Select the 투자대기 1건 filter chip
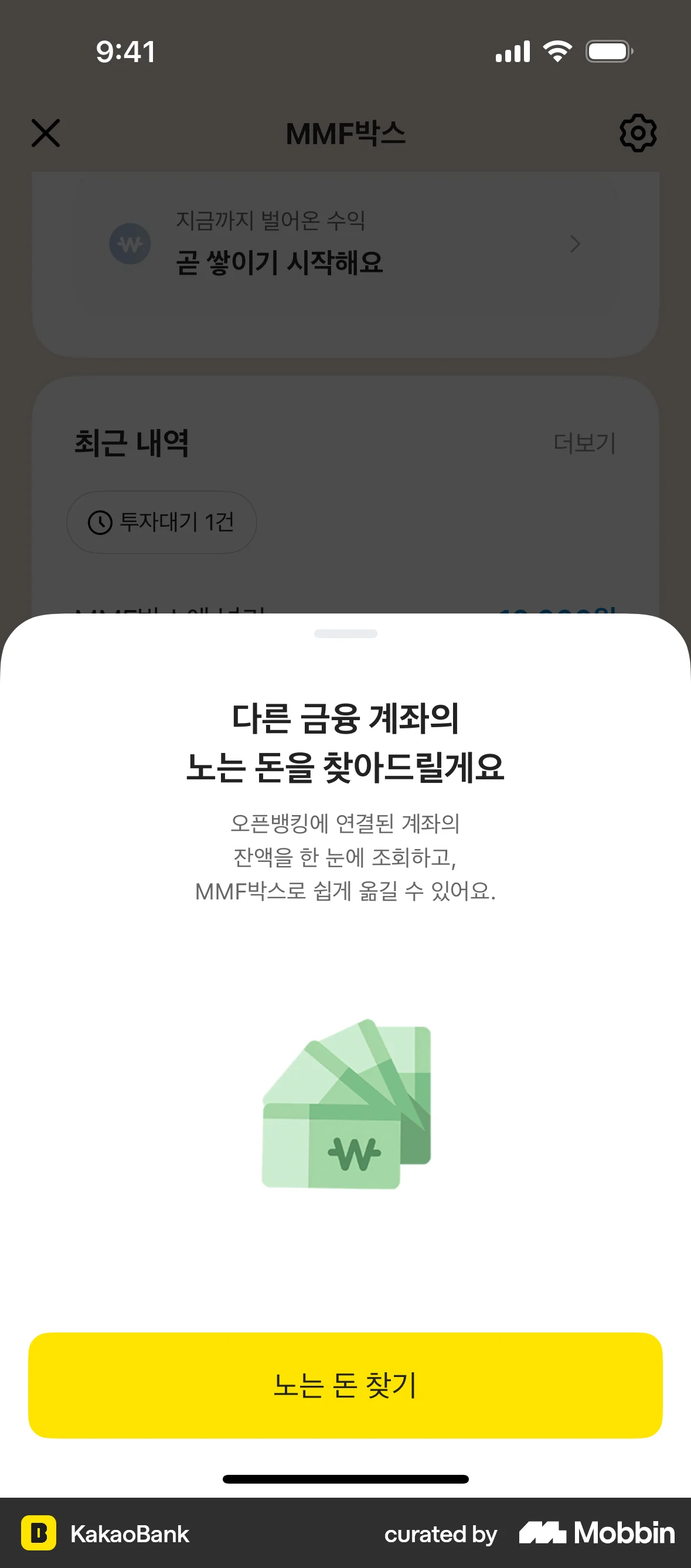The image size is (691, 1568). click(161, 521)
